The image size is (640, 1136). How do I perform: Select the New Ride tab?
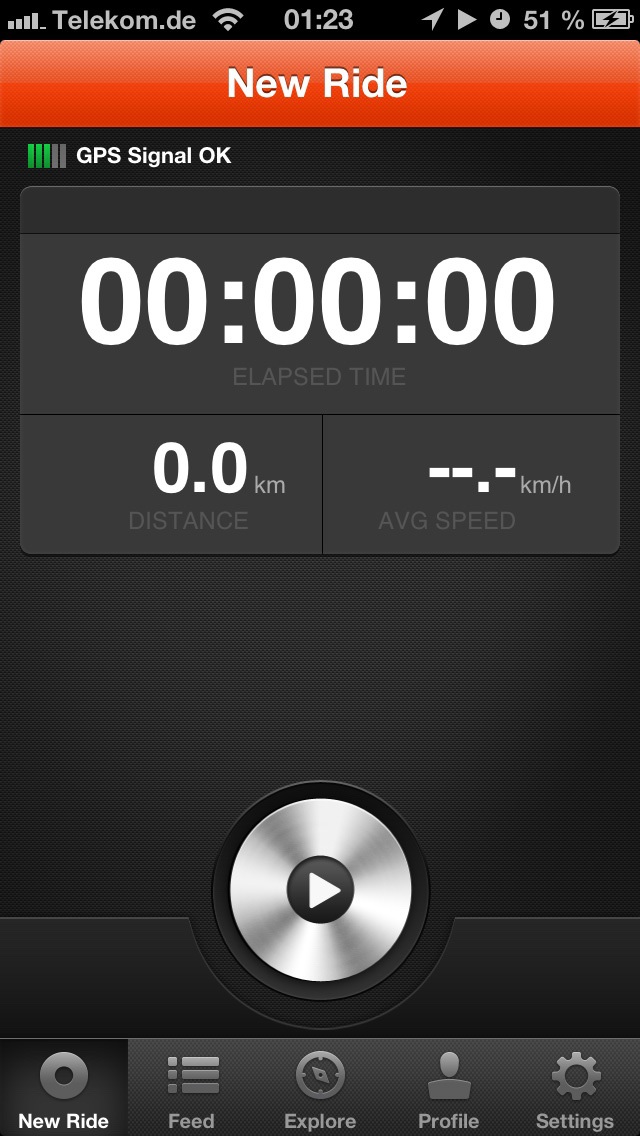(64, 1089)
